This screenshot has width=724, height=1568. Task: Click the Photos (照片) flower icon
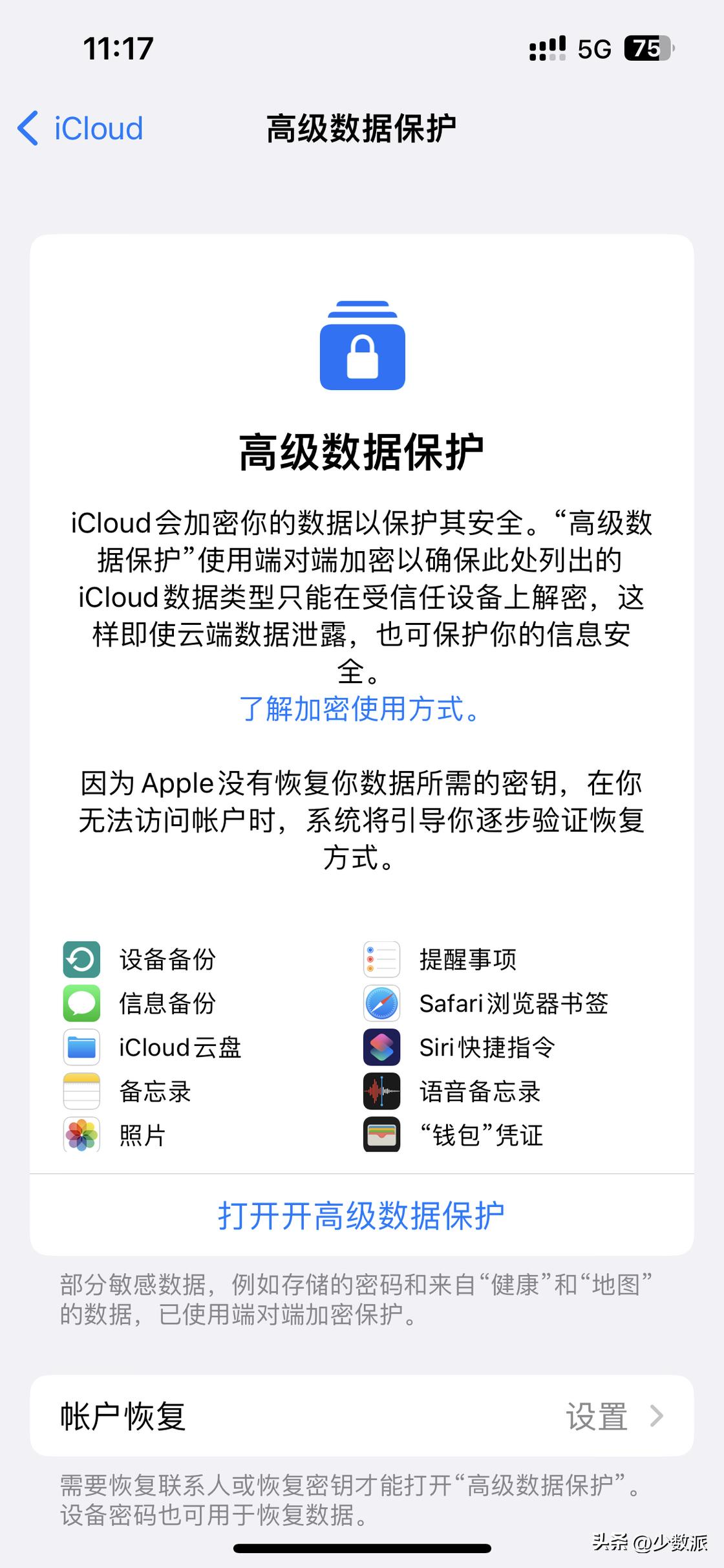(80, 1135)
